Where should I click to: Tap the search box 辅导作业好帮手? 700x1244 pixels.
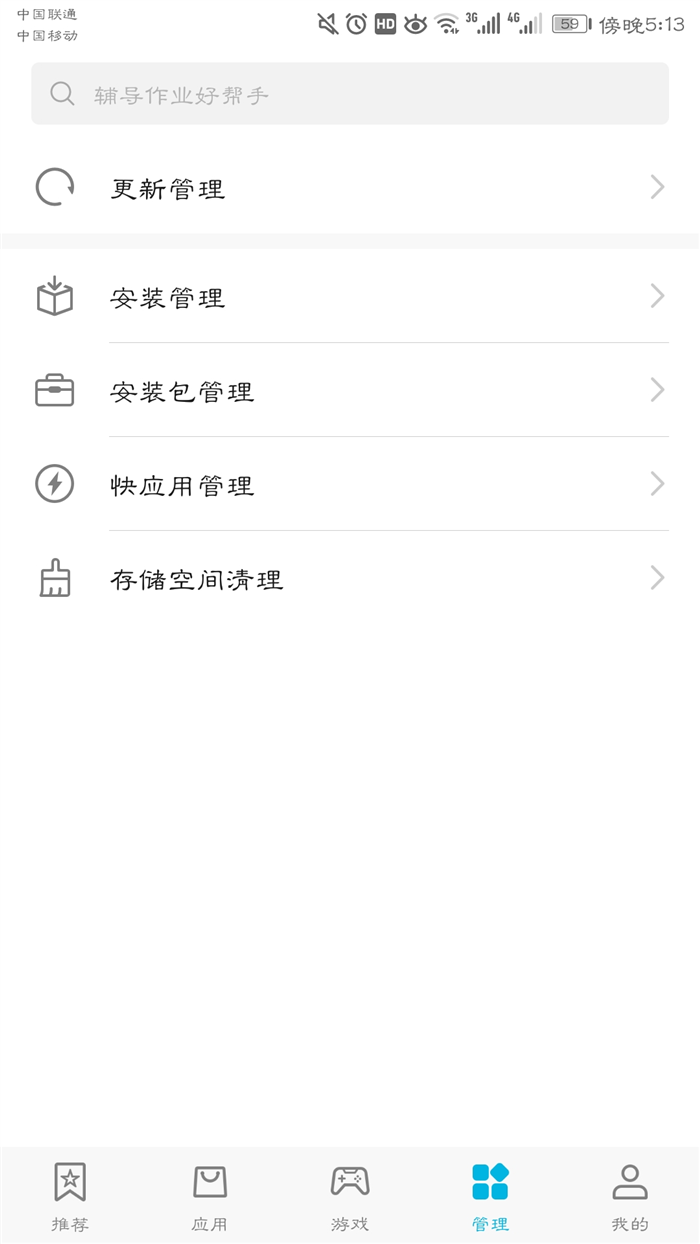click(350, 94)
